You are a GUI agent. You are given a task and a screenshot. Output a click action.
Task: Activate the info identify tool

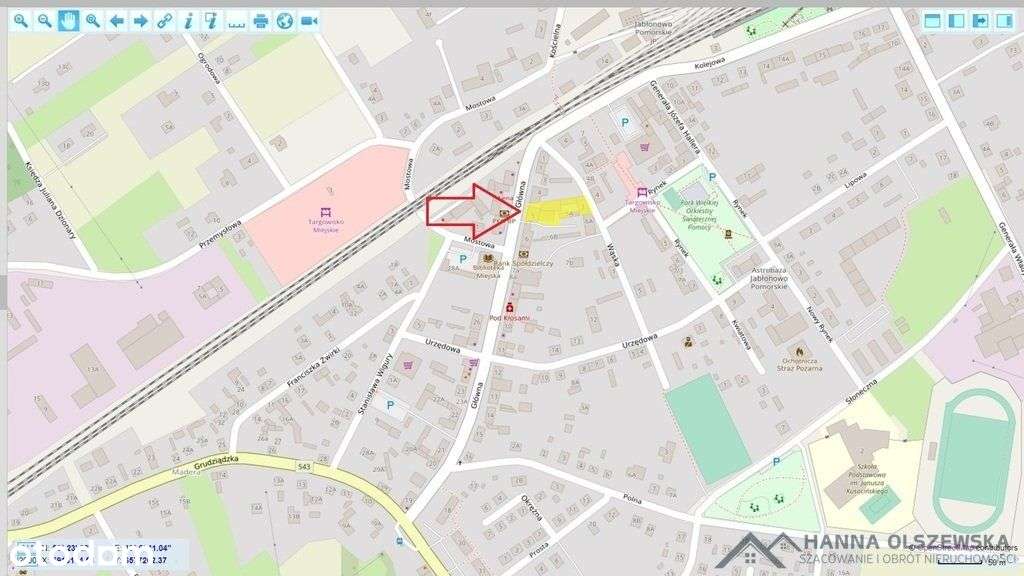tap(188, 20)
